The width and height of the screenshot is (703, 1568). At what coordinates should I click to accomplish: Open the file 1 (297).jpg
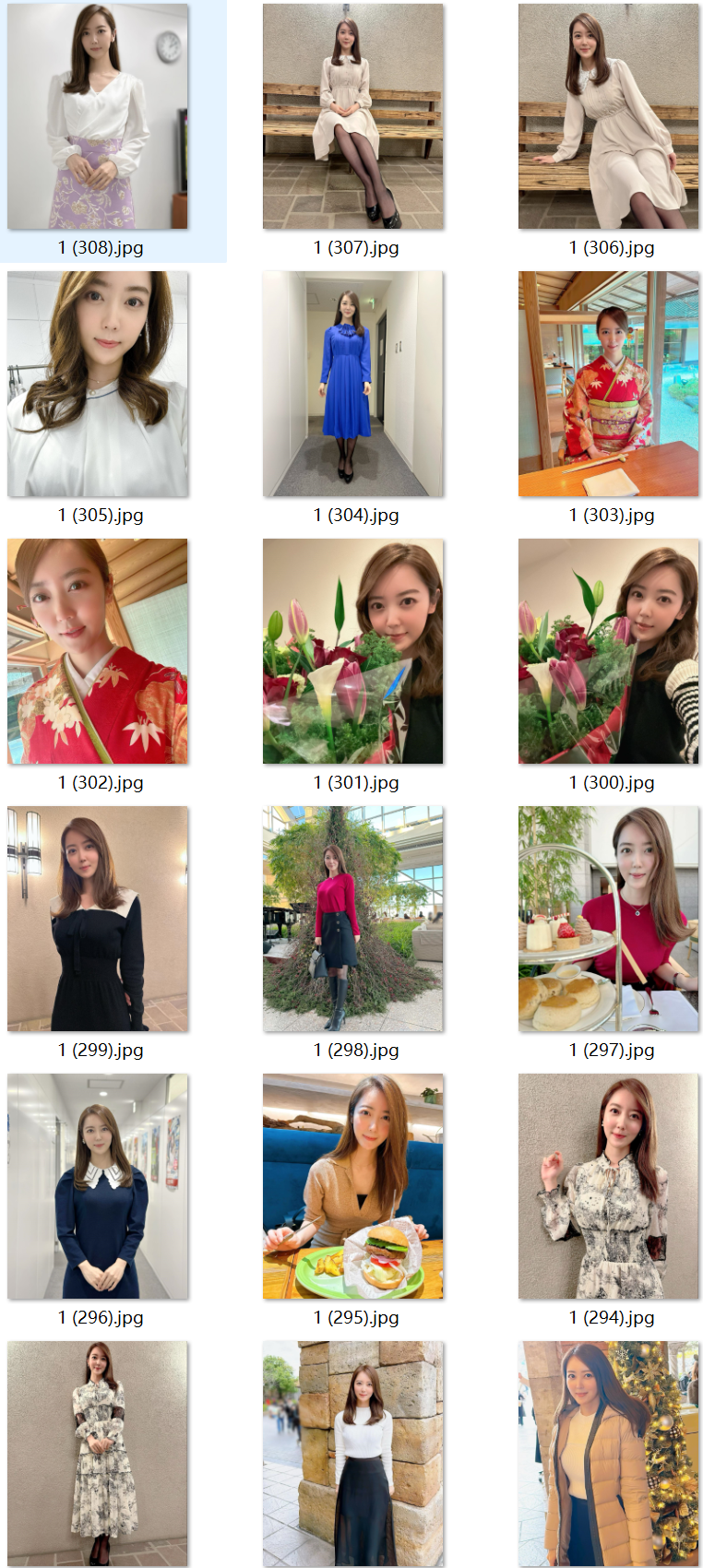coord(609,919)
